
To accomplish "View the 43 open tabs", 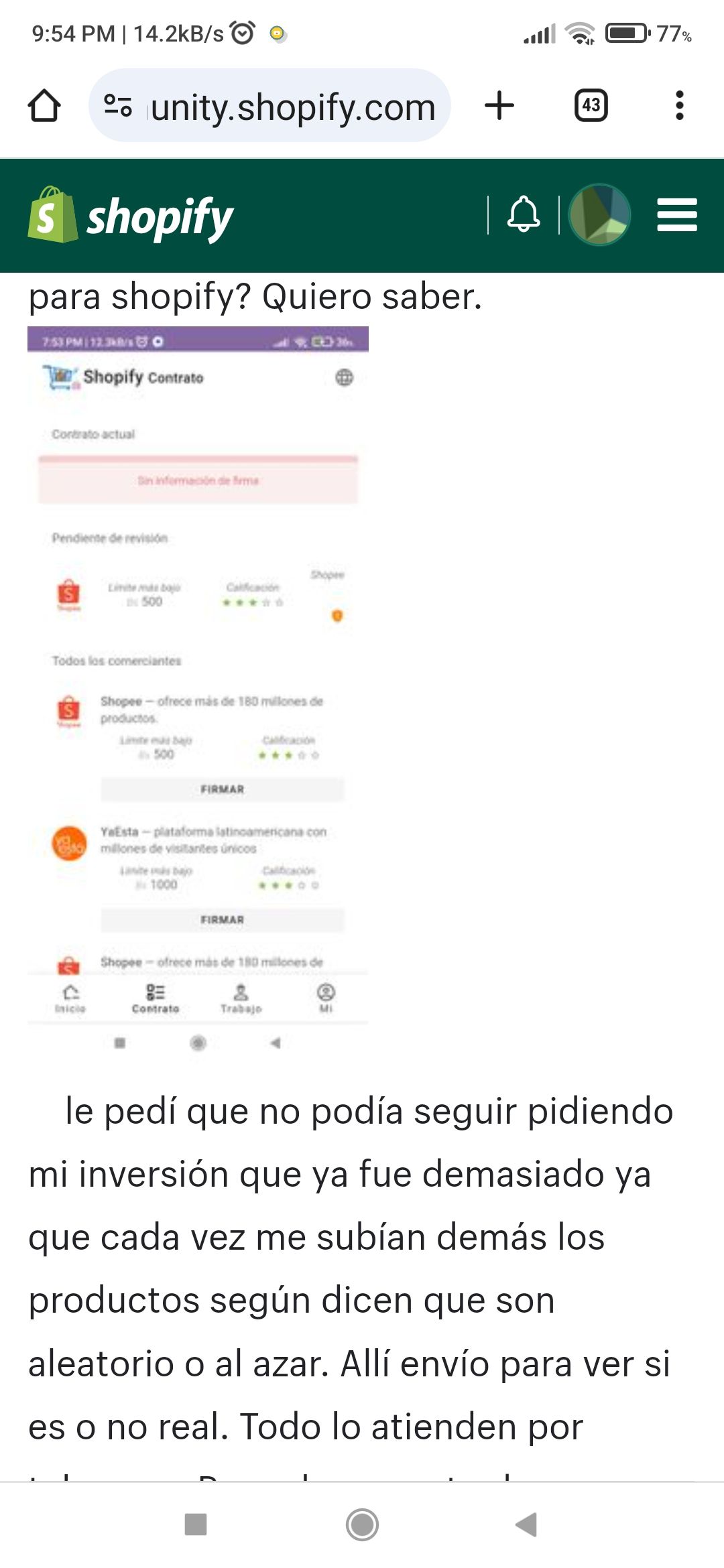I will 591,106.
